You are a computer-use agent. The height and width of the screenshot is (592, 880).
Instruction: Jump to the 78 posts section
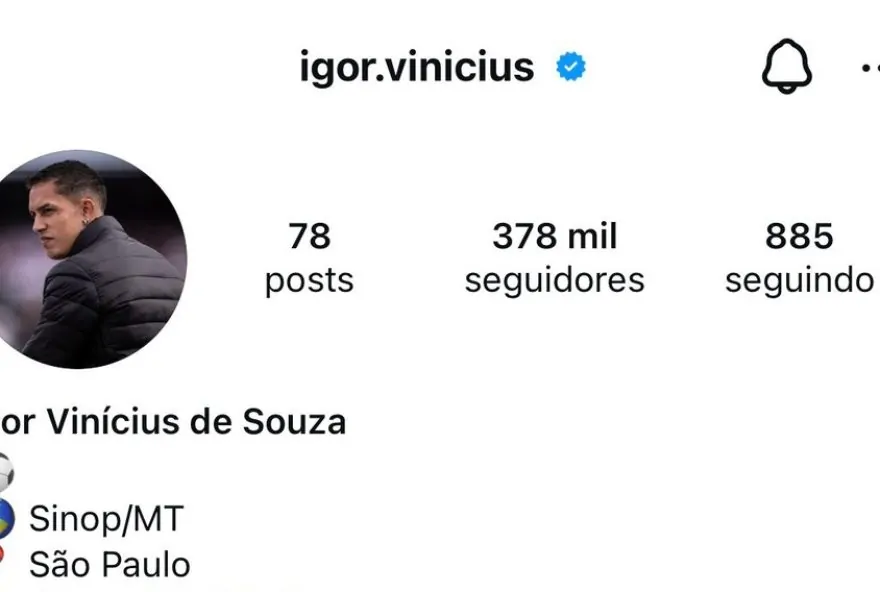[309, 258]
